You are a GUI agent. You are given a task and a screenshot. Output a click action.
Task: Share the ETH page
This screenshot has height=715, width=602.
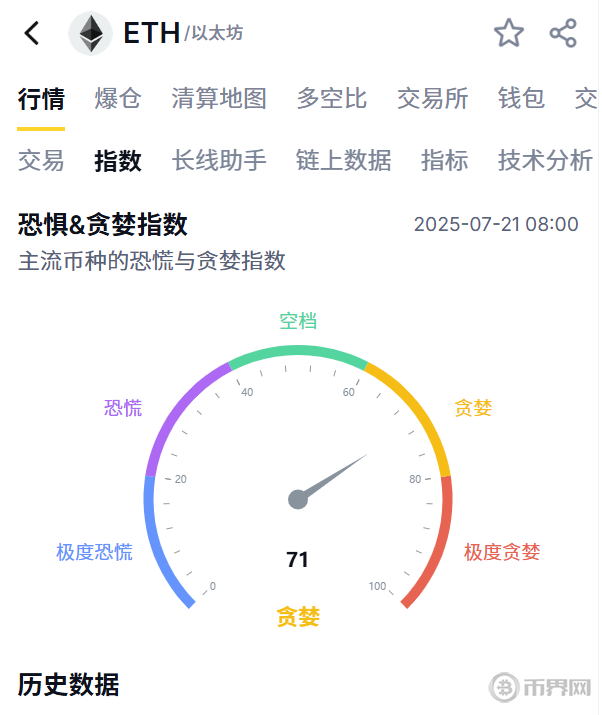[563, 33]
